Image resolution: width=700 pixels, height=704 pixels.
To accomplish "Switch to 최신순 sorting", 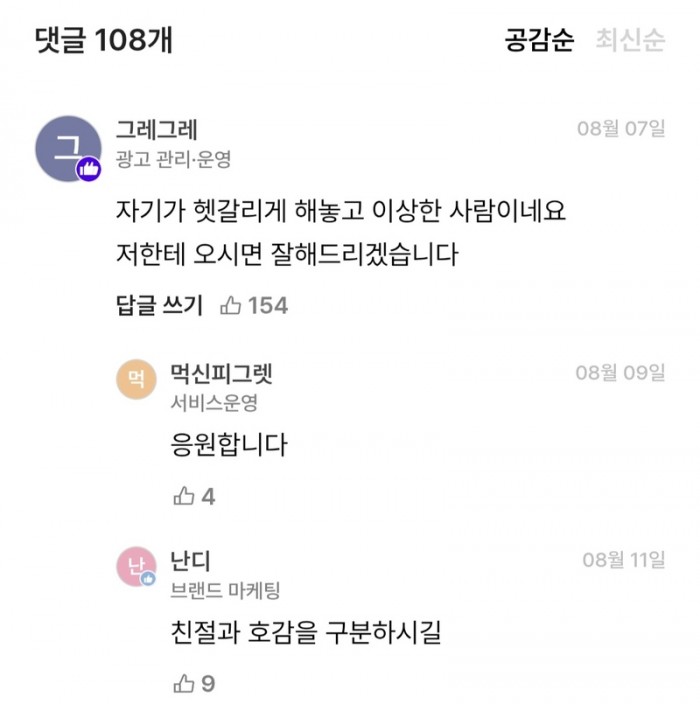I will tap(629, 41).
